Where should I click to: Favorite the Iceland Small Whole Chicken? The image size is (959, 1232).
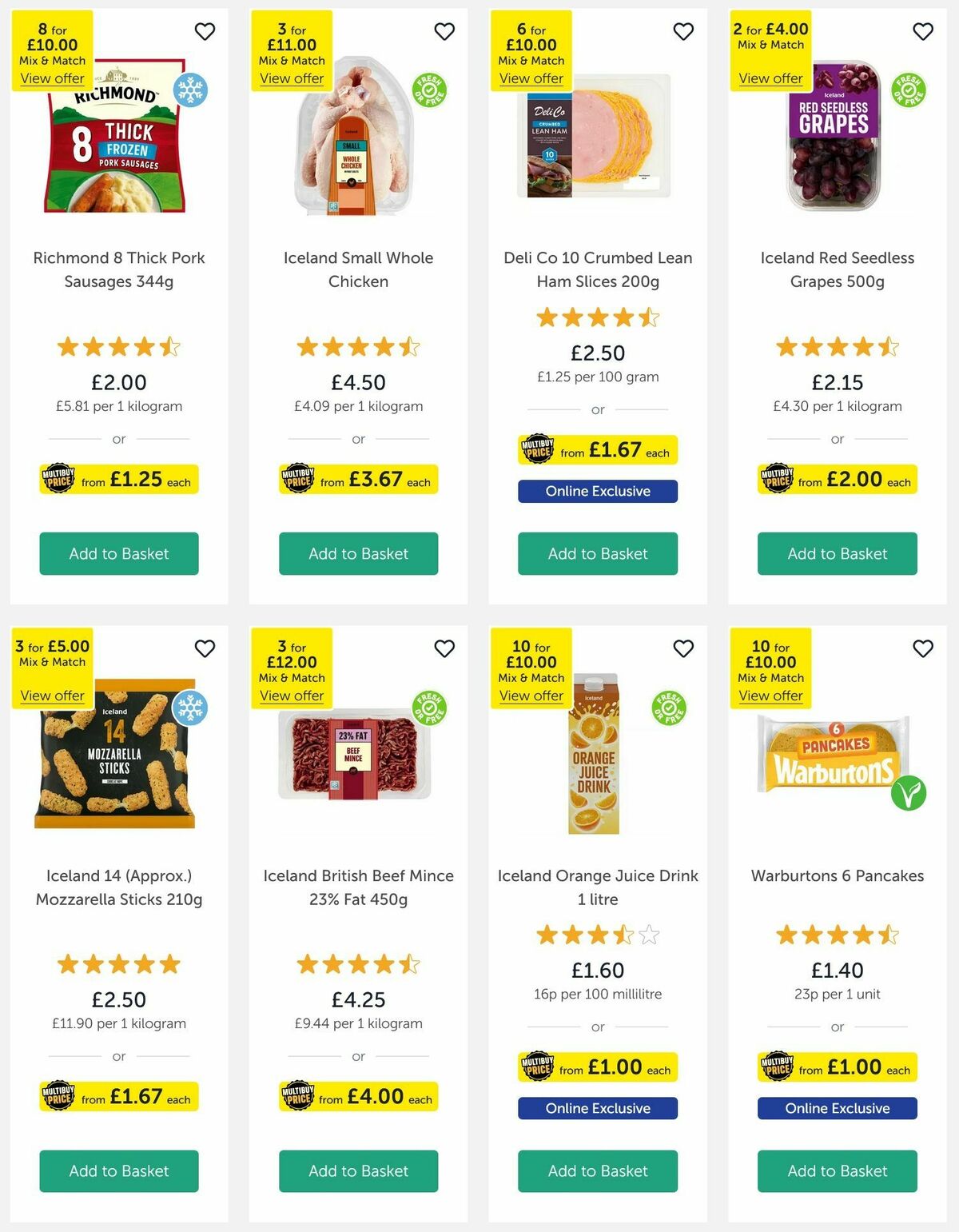click(444, 32)
